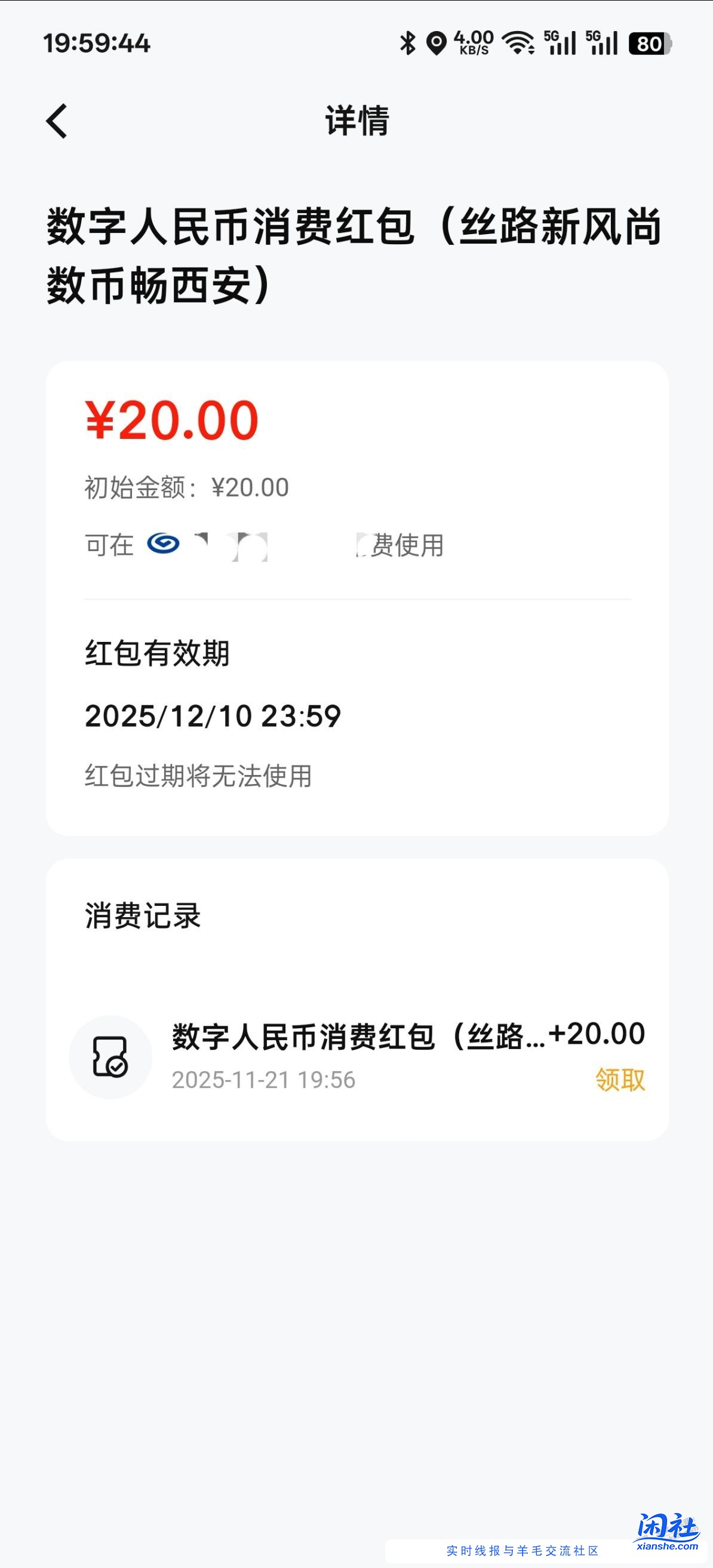Tap the 红包过期将无法使用 notice text
This screenshot has height=1568, width=713.
(x=199, y=776)
